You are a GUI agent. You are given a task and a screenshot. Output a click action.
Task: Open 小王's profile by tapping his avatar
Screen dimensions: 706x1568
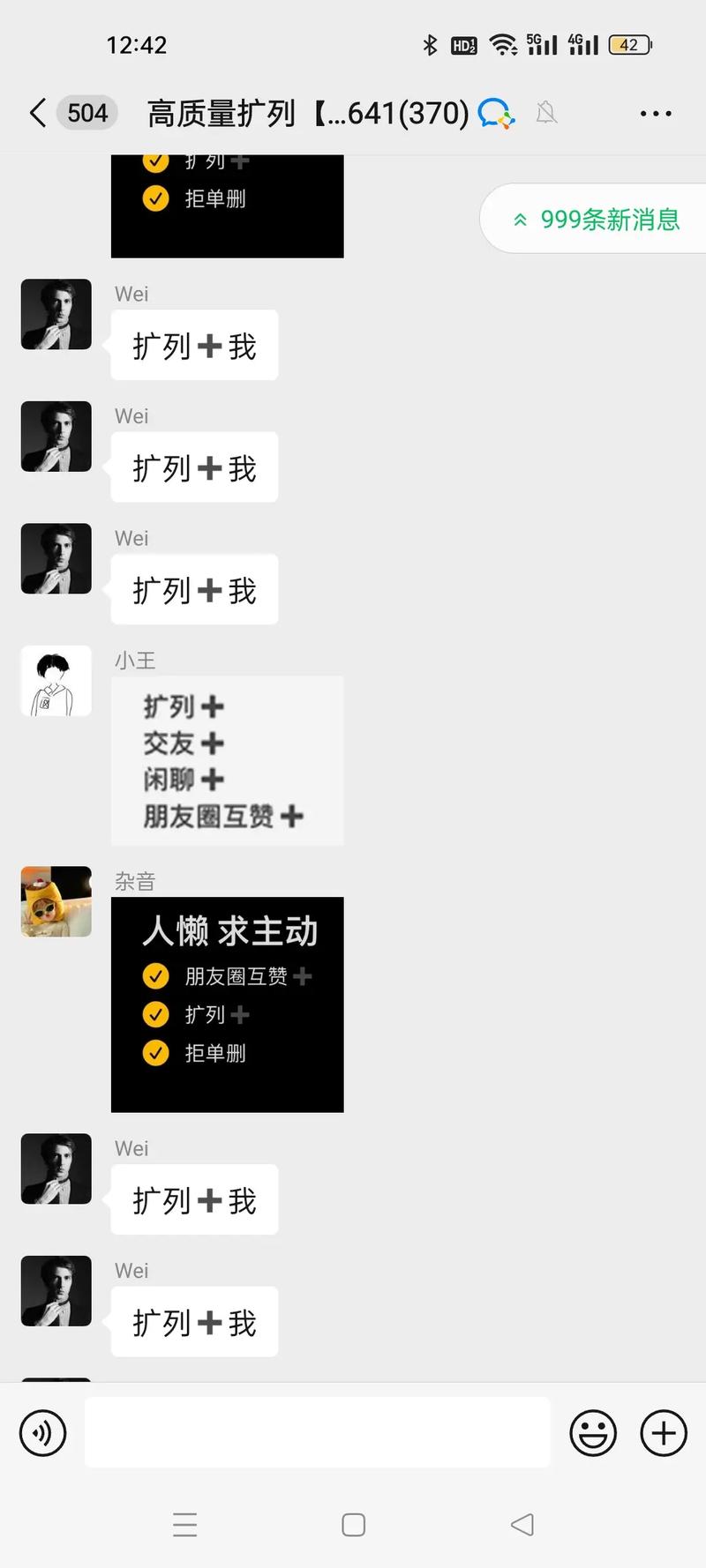pyautogui.click(x=56, y=680)
